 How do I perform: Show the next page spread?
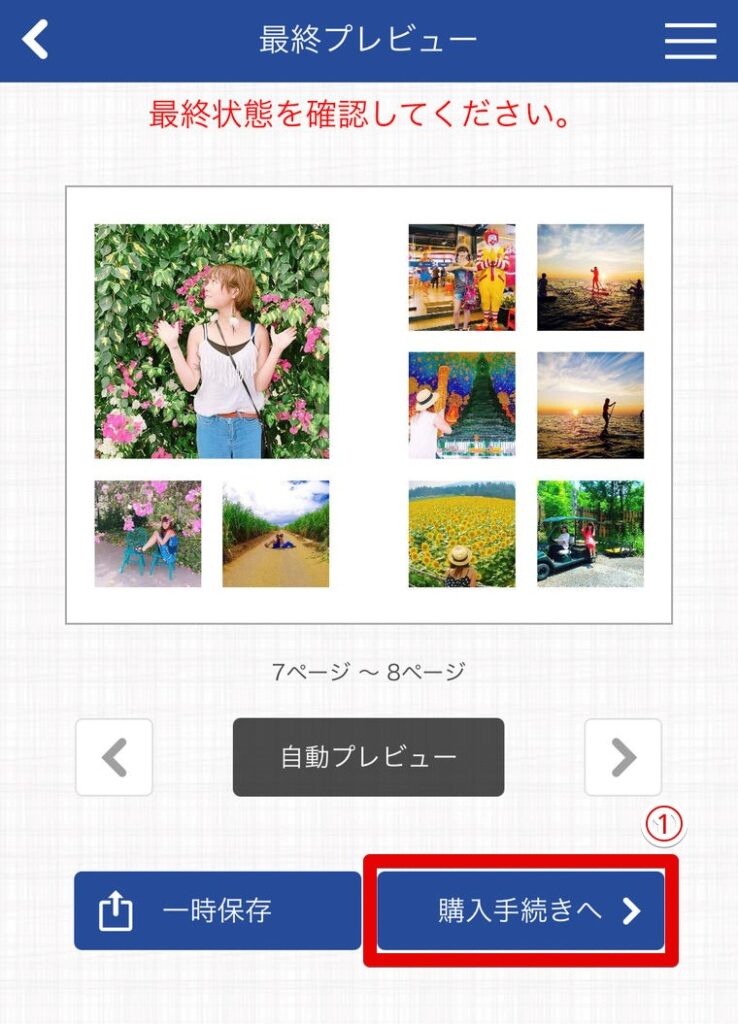tap(622, 757)
